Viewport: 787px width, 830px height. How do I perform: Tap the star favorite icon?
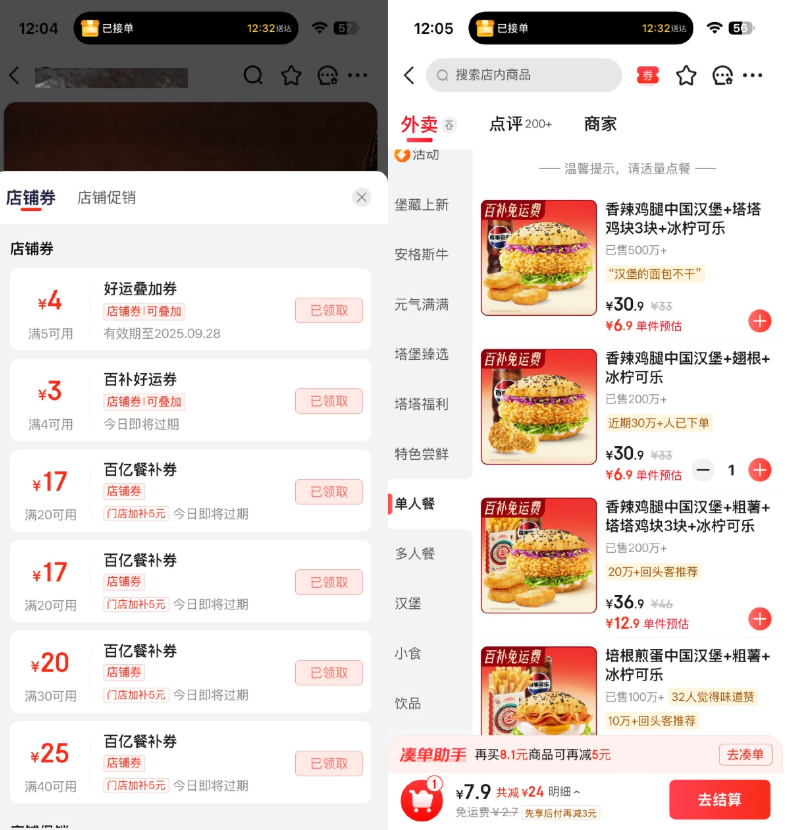290,75
